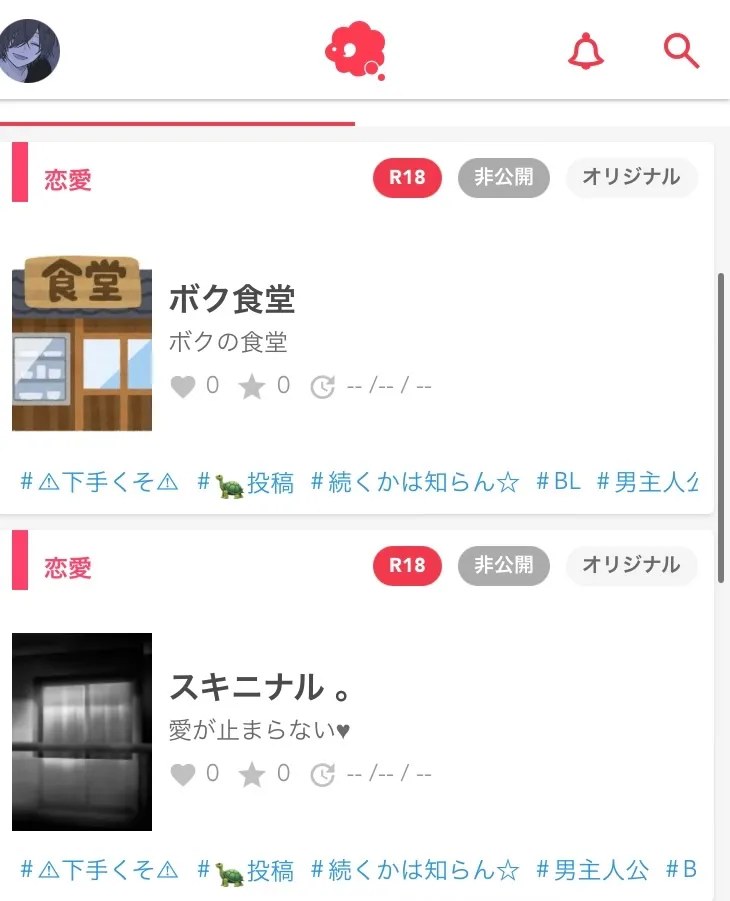Tap the #BL tag under ボク食堂

pyautogui.click(x=559, y=482)
